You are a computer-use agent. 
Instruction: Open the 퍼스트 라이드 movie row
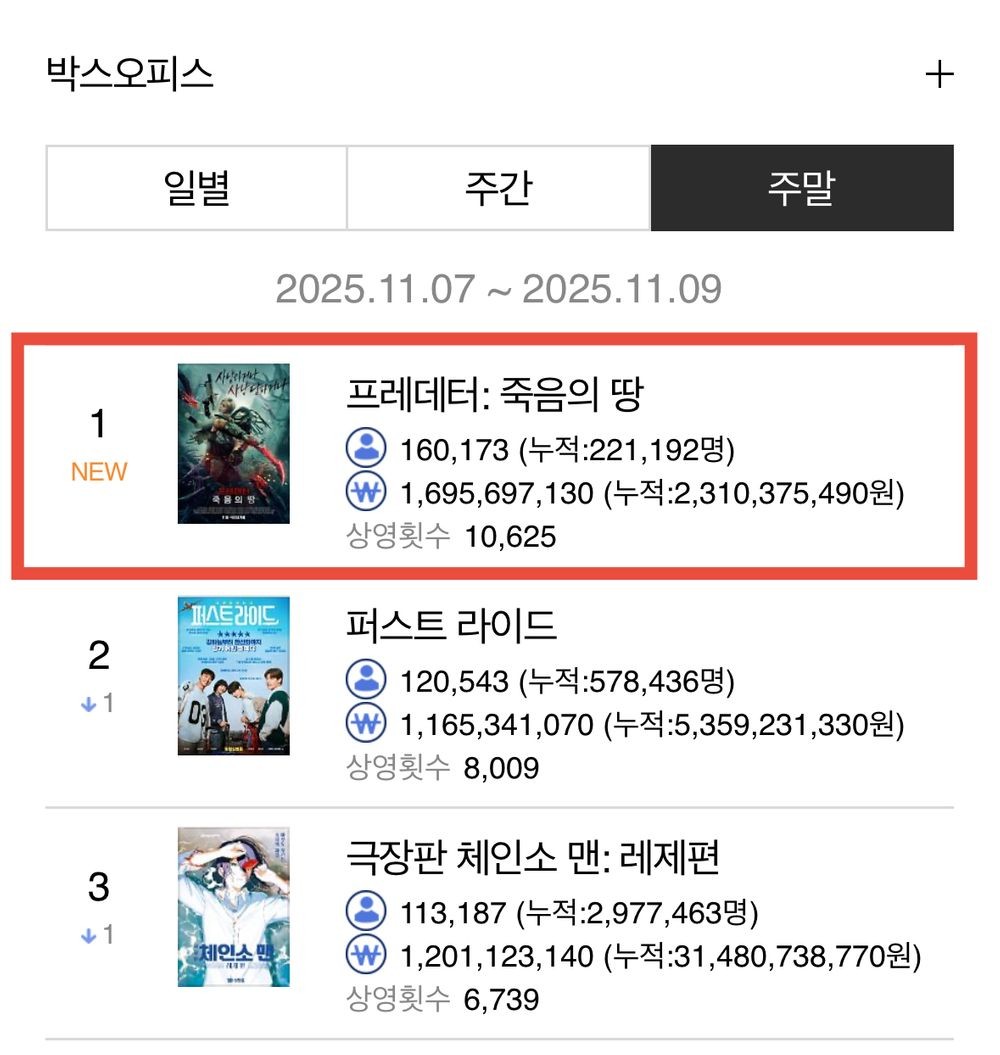click(499, 692)
